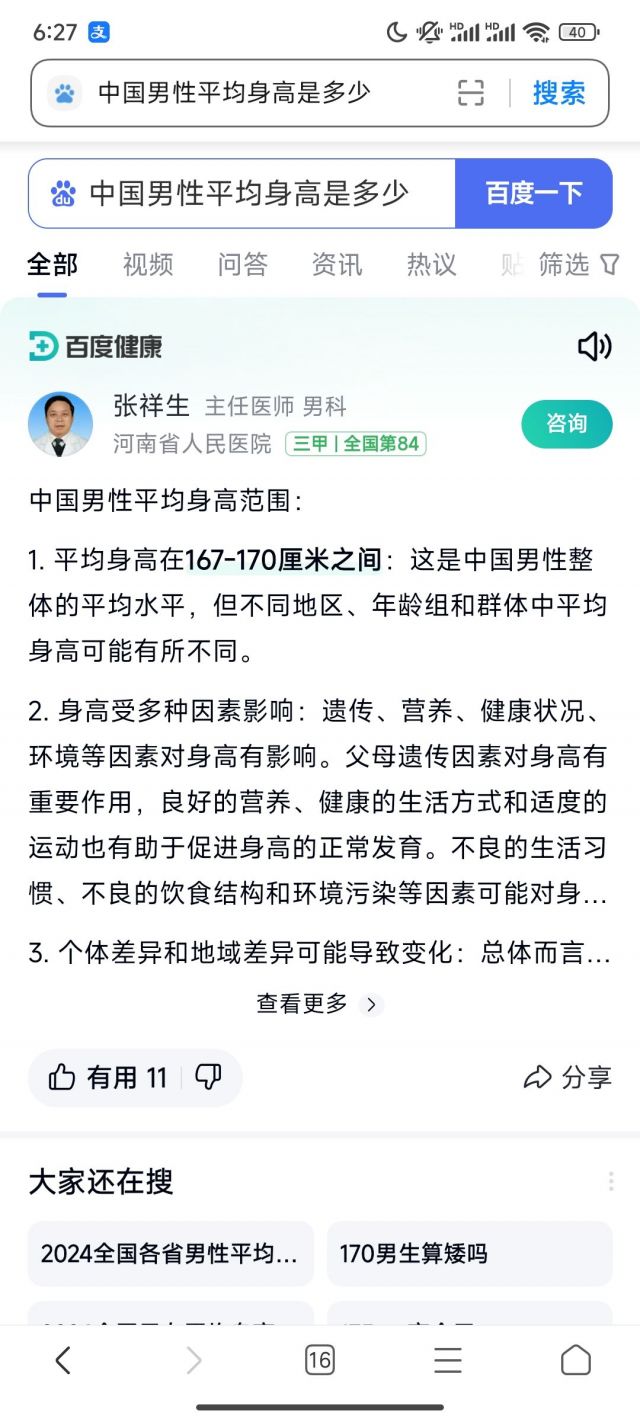640x1422 pixels.
Task: Search the suggestion 170男生算矮吗
Action: tap(469, 1253)
